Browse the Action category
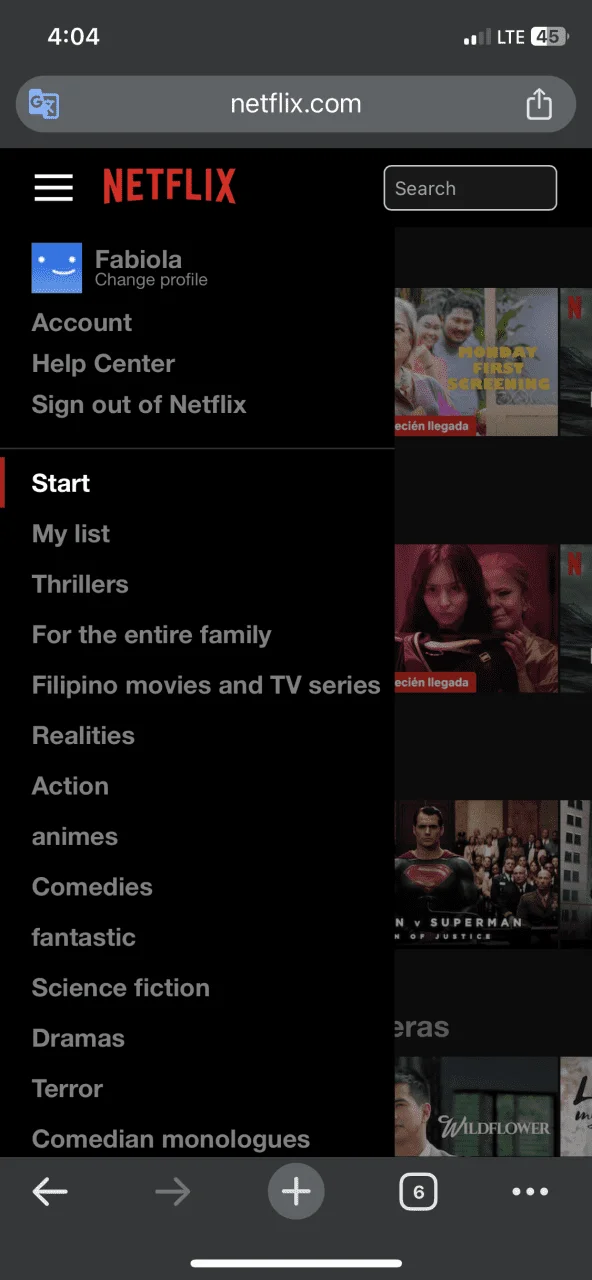The width and height of the screenshot is (592, 1280). point(70,786)
